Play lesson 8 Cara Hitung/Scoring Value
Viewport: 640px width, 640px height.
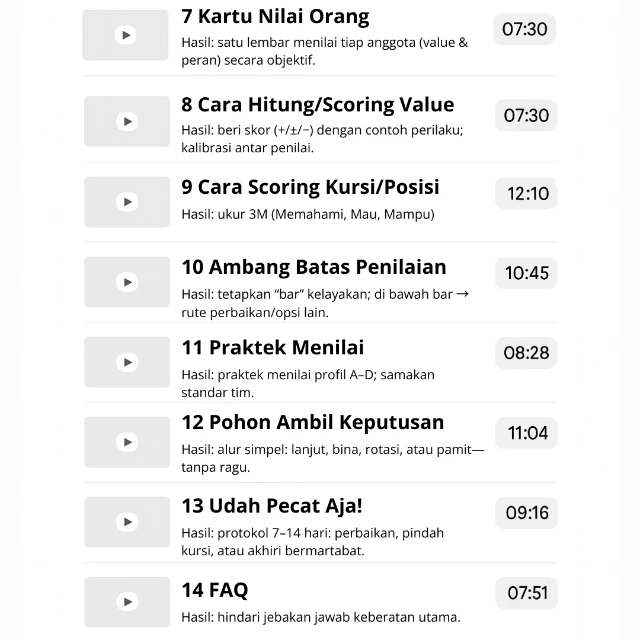tap(317, 105)
